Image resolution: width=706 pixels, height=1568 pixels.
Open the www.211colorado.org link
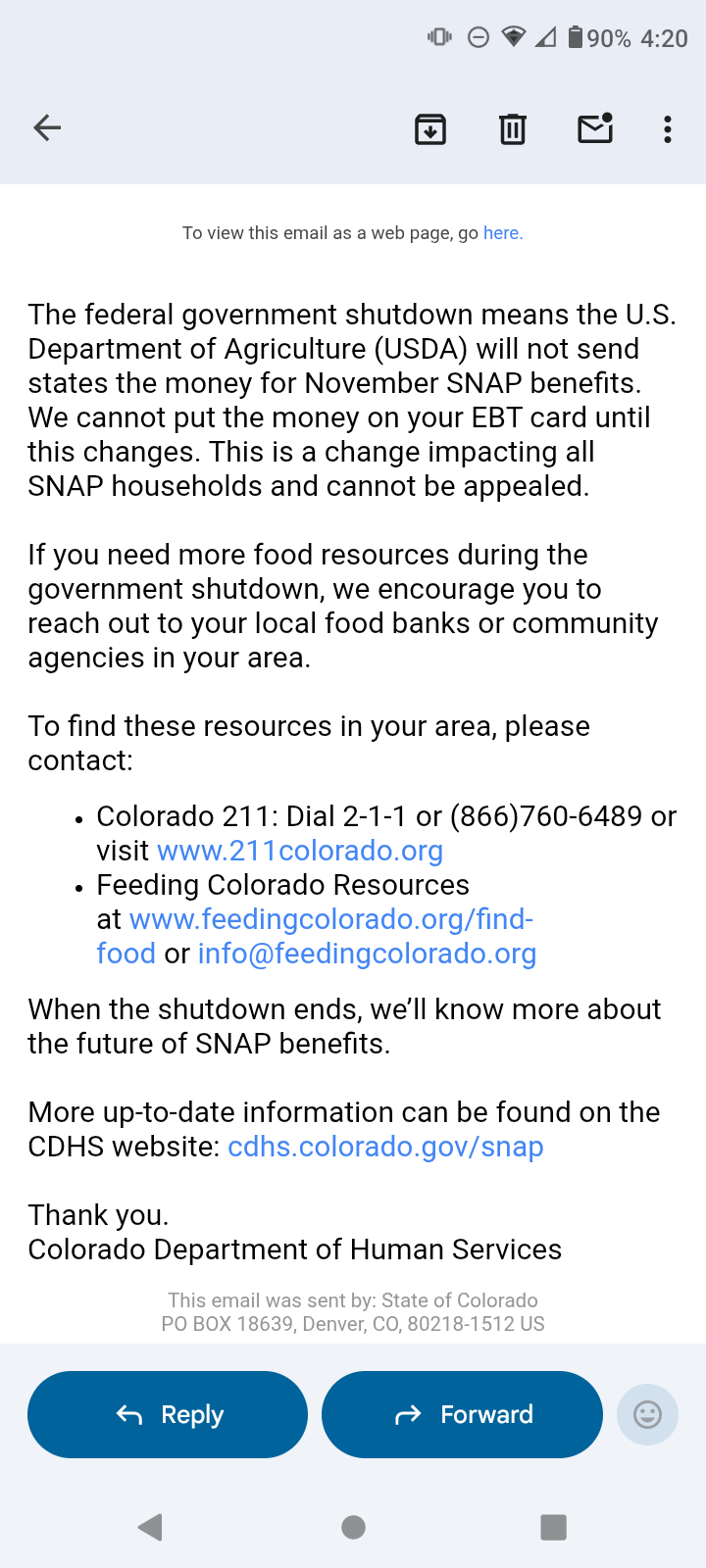pyautogui.click(x=300, y=851)
